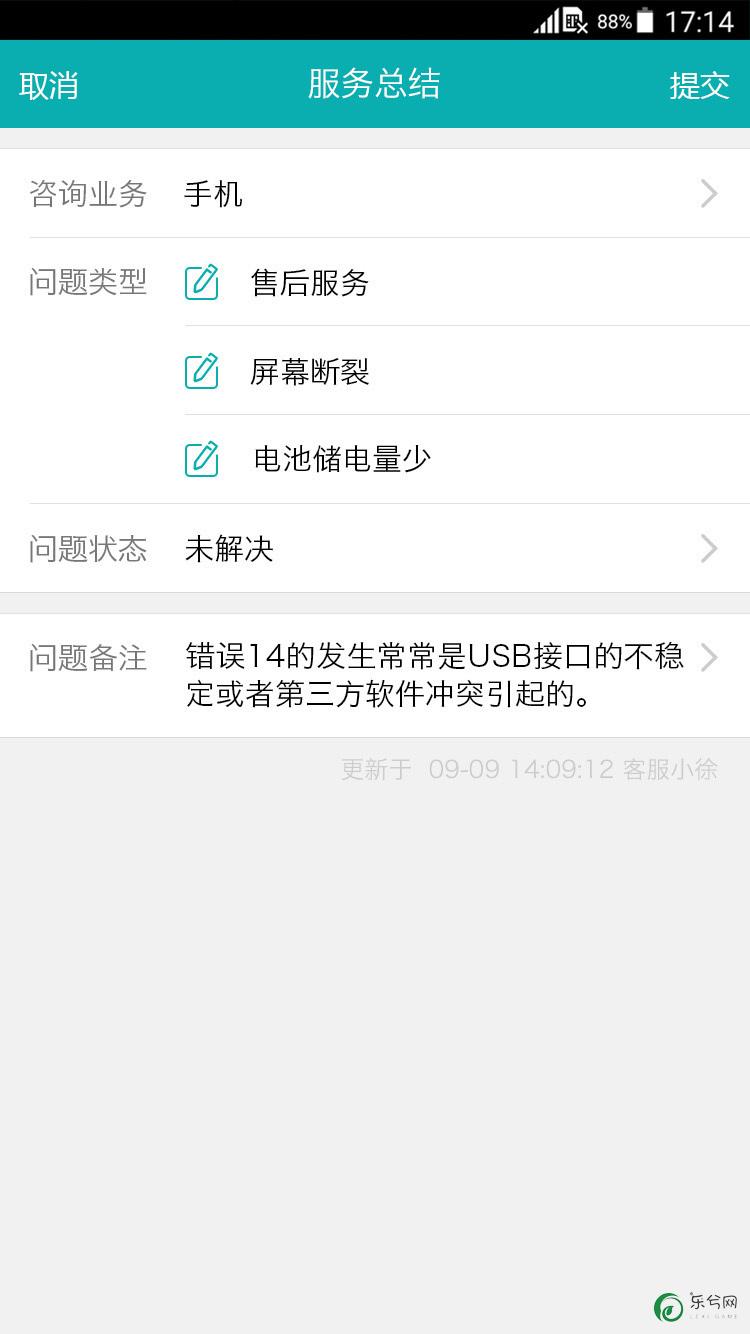Open the 咨询业务 row showing 手机
Screen dimensions: 750x1334
375,193
